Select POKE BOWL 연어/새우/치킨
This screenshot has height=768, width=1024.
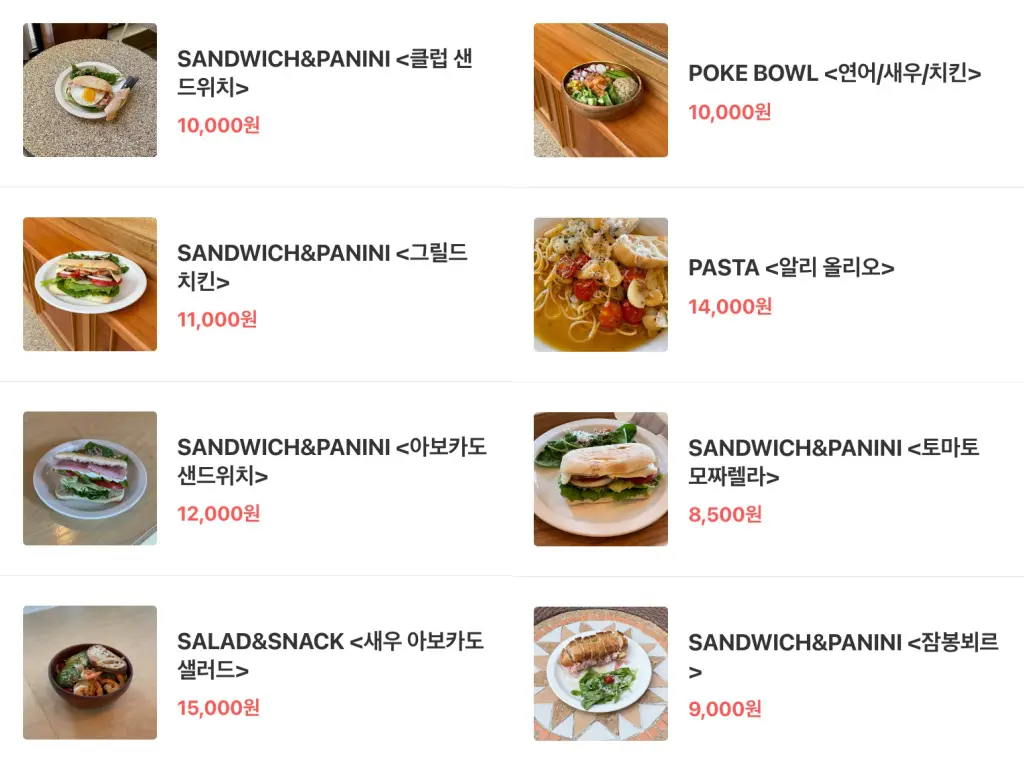(834, 73)
